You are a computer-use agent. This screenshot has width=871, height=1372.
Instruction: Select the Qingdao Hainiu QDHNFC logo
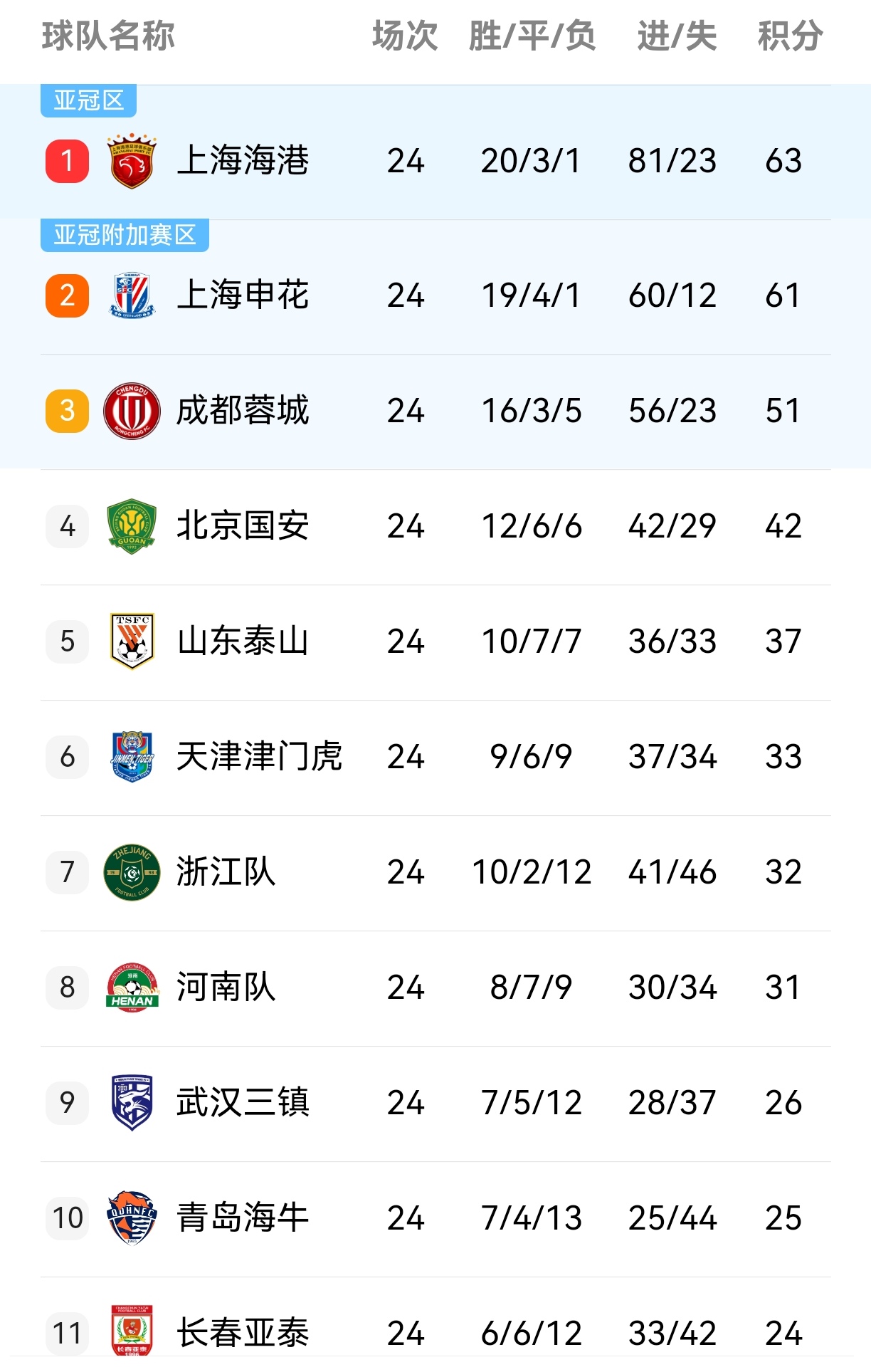point(133,1217)
